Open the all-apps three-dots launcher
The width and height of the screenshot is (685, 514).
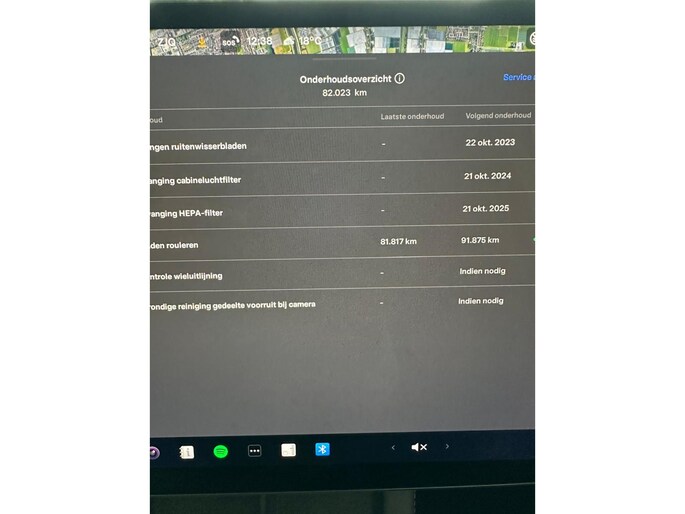(255, 451)
